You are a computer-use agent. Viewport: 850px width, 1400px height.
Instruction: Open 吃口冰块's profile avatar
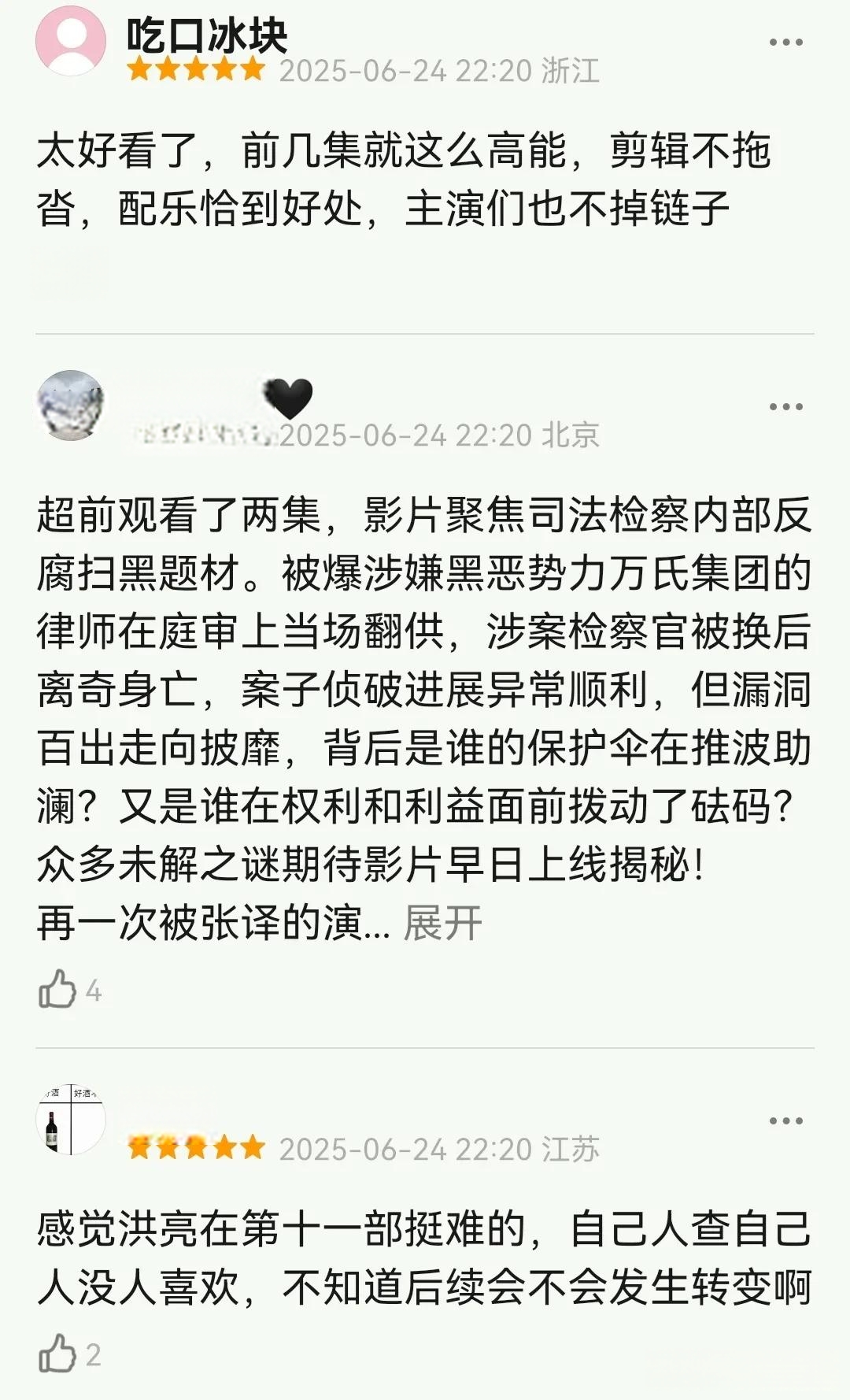72,40
